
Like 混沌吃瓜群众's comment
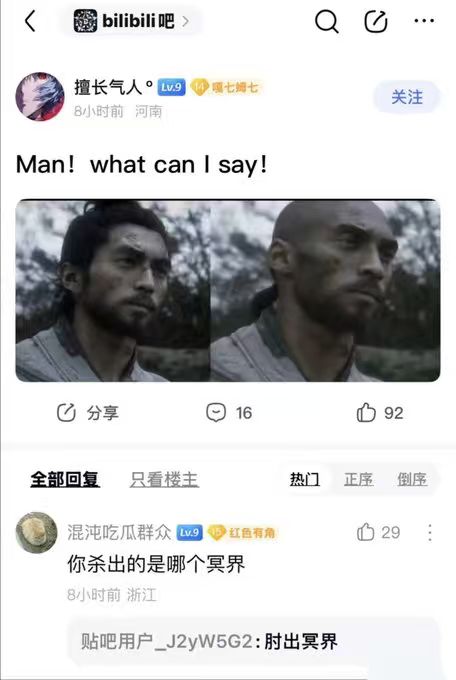(378, 532)
